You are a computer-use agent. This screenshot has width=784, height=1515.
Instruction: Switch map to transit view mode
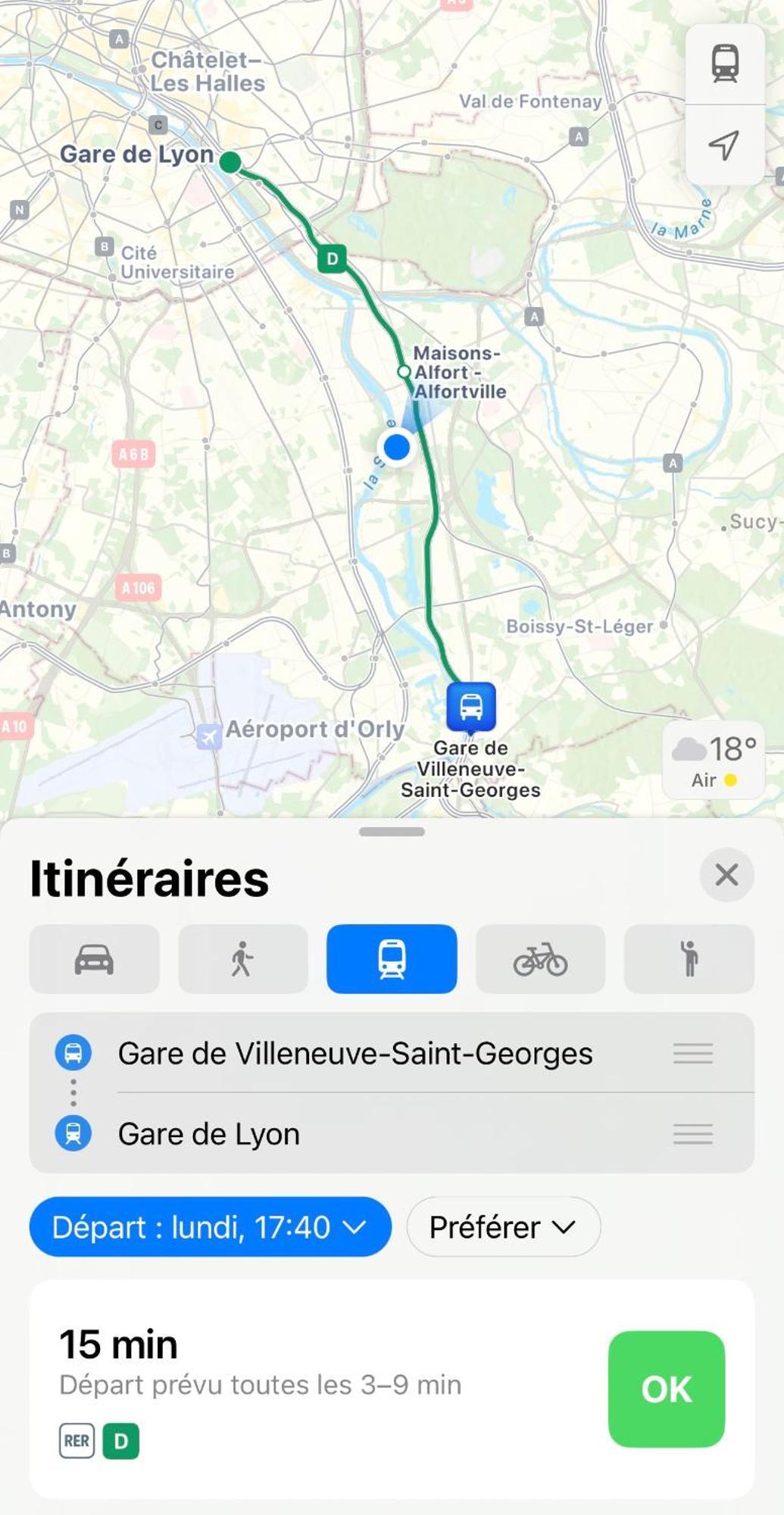click(x=724, y=64)
